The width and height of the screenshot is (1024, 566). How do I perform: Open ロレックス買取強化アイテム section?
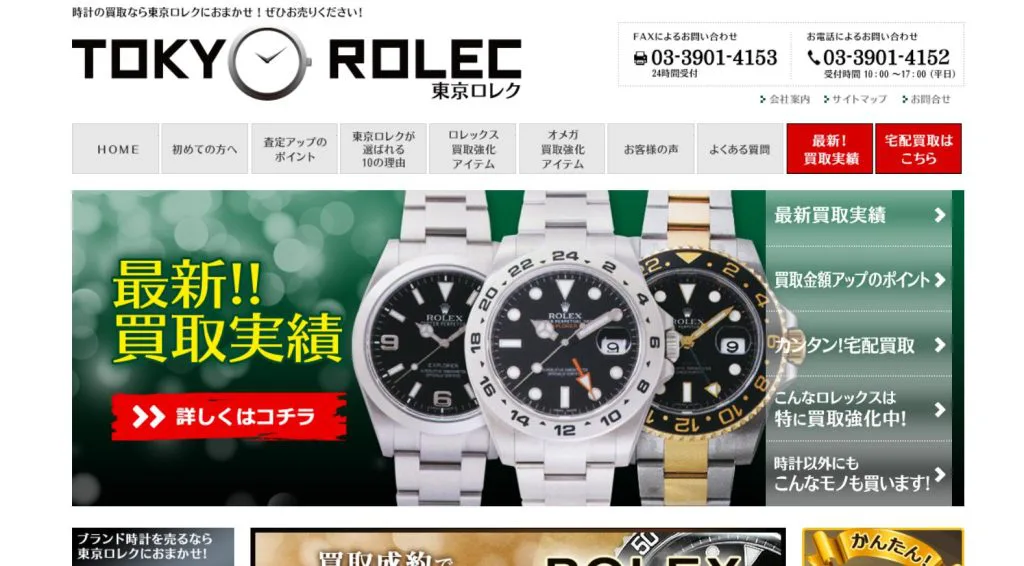tap(473, 149)
